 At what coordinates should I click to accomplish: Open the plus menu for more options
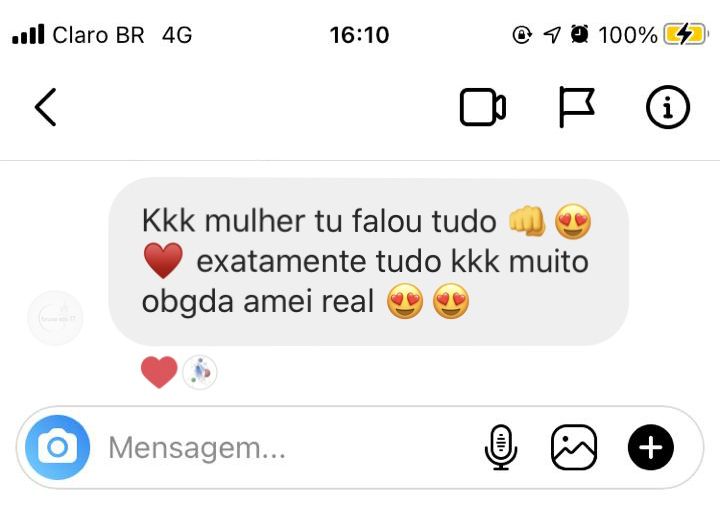(x=650, y=447)
